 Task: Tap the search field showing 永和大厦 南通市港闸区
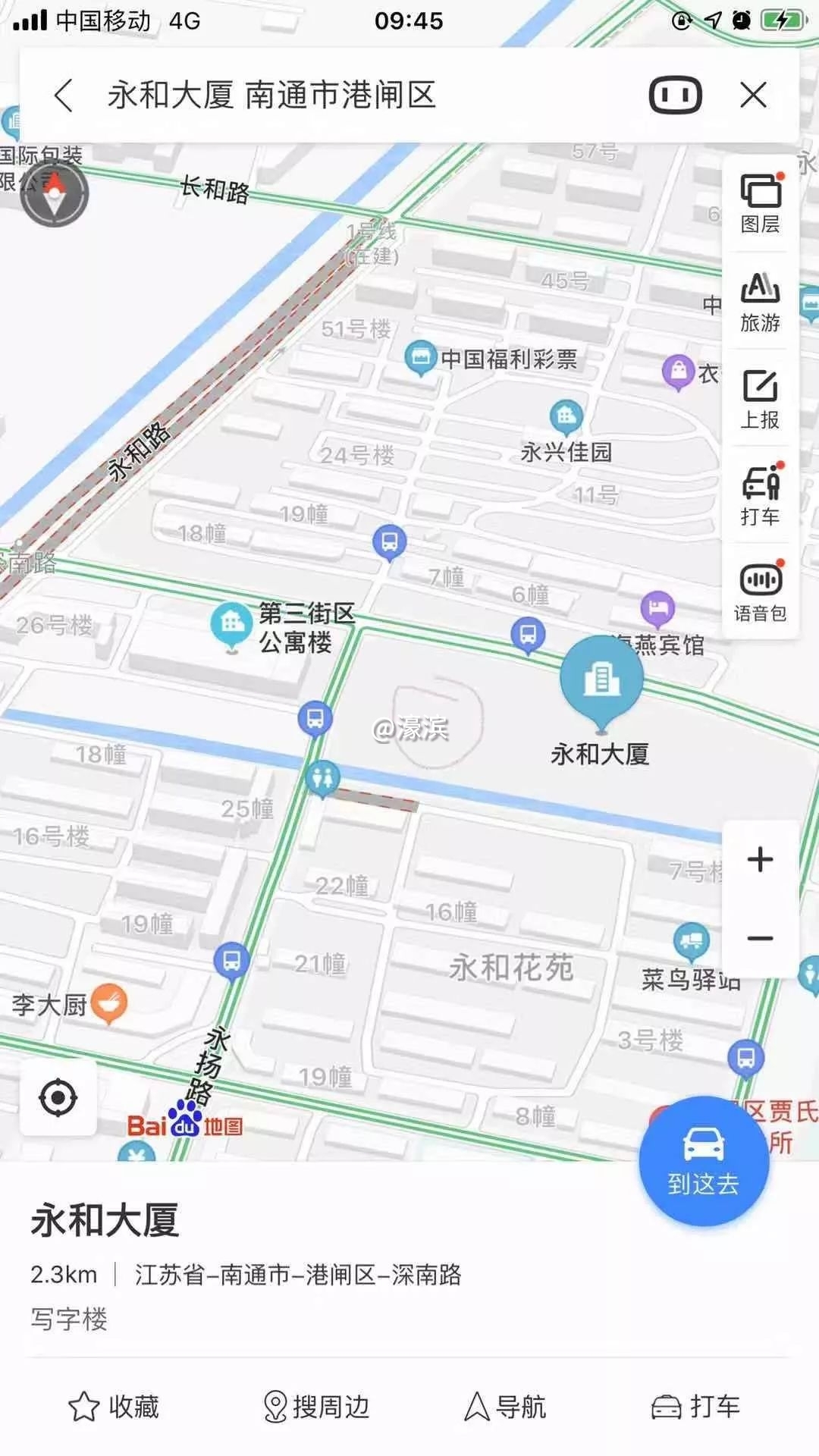coord(341,96)
